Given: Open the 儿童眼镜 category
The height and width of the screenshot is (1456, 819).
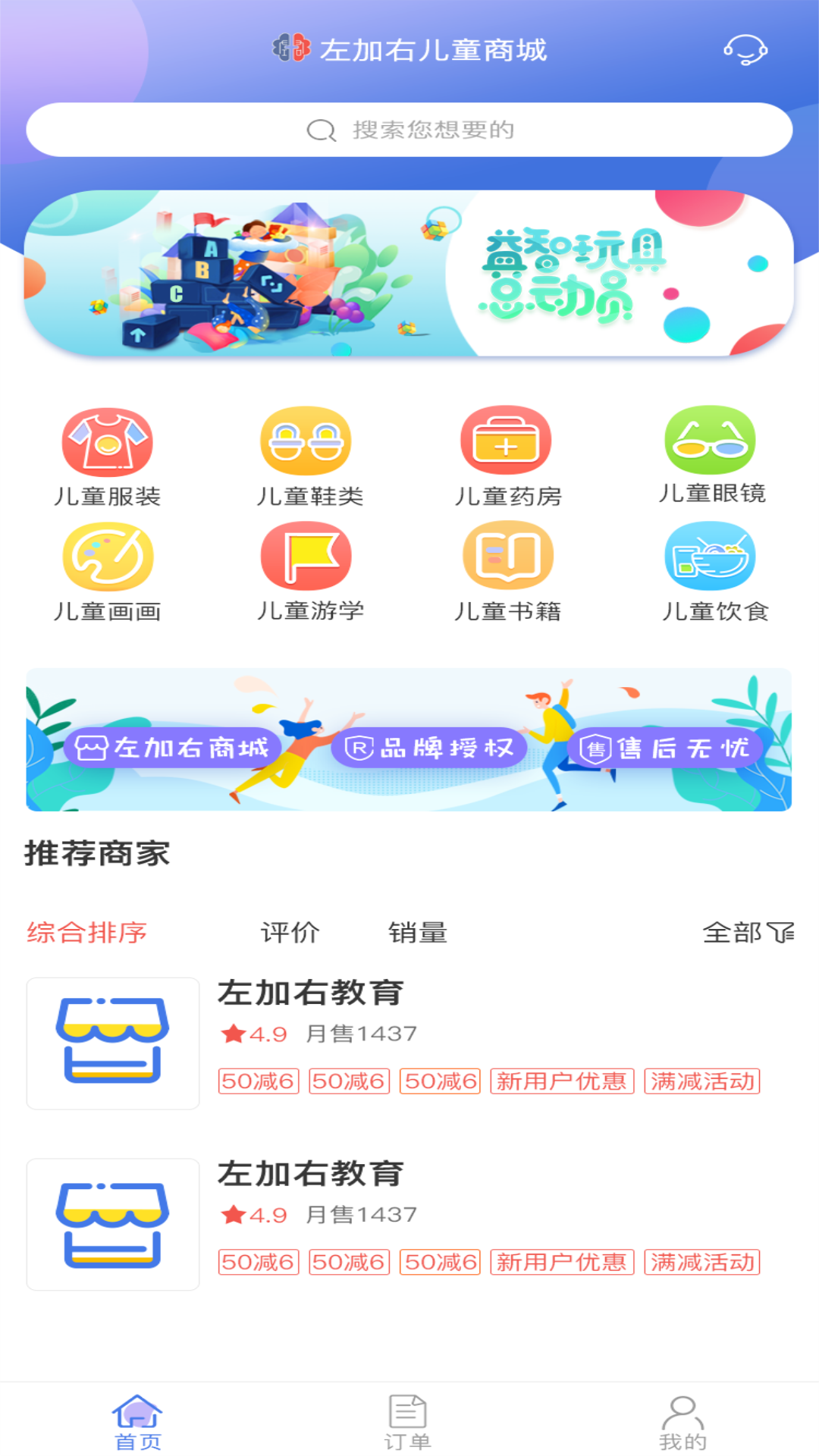Looking at the screenshot, I should [x=711, y=455].
